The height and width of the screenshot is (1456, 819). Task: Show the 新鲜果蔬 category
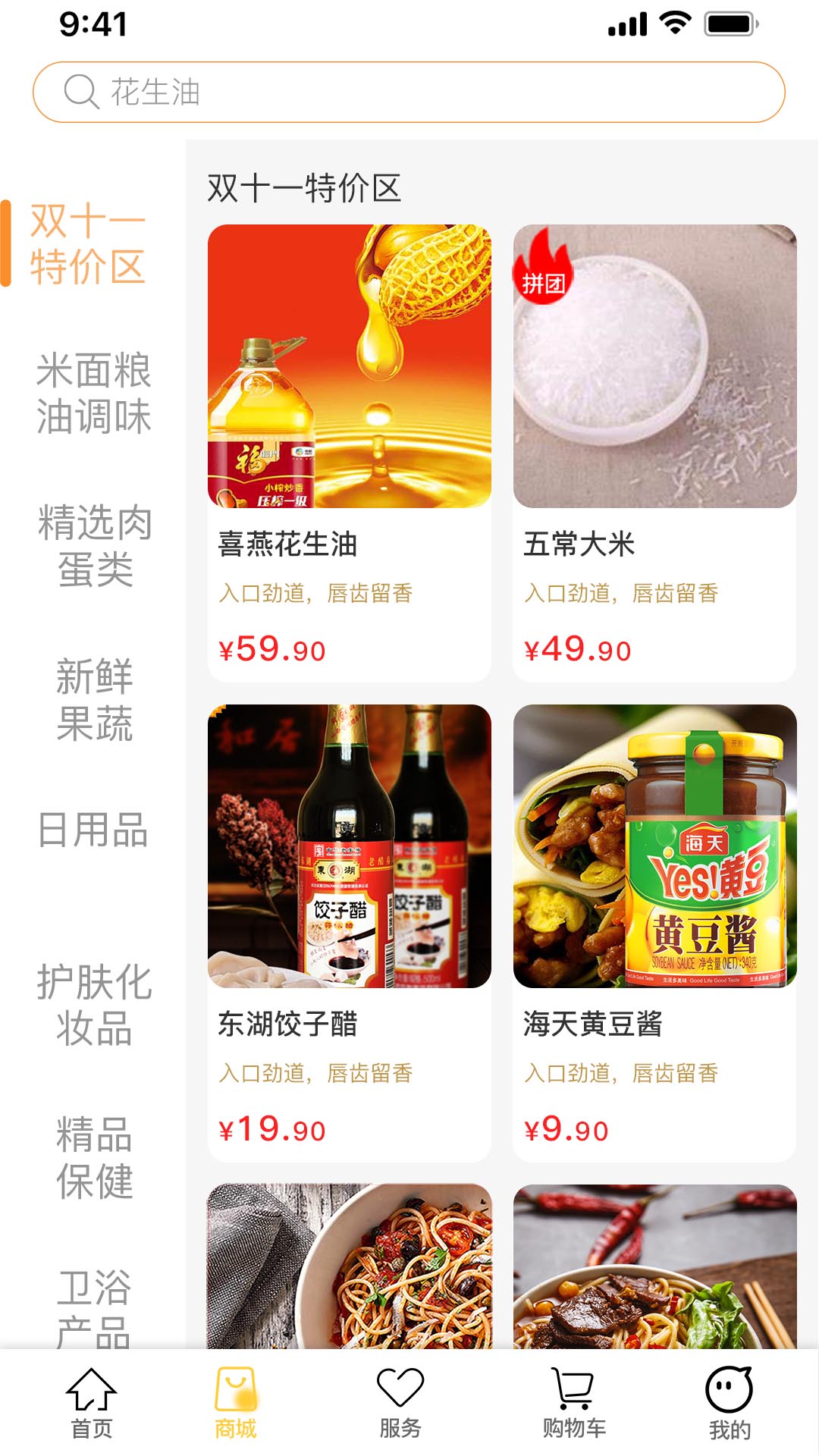click(x=94, y=699)
